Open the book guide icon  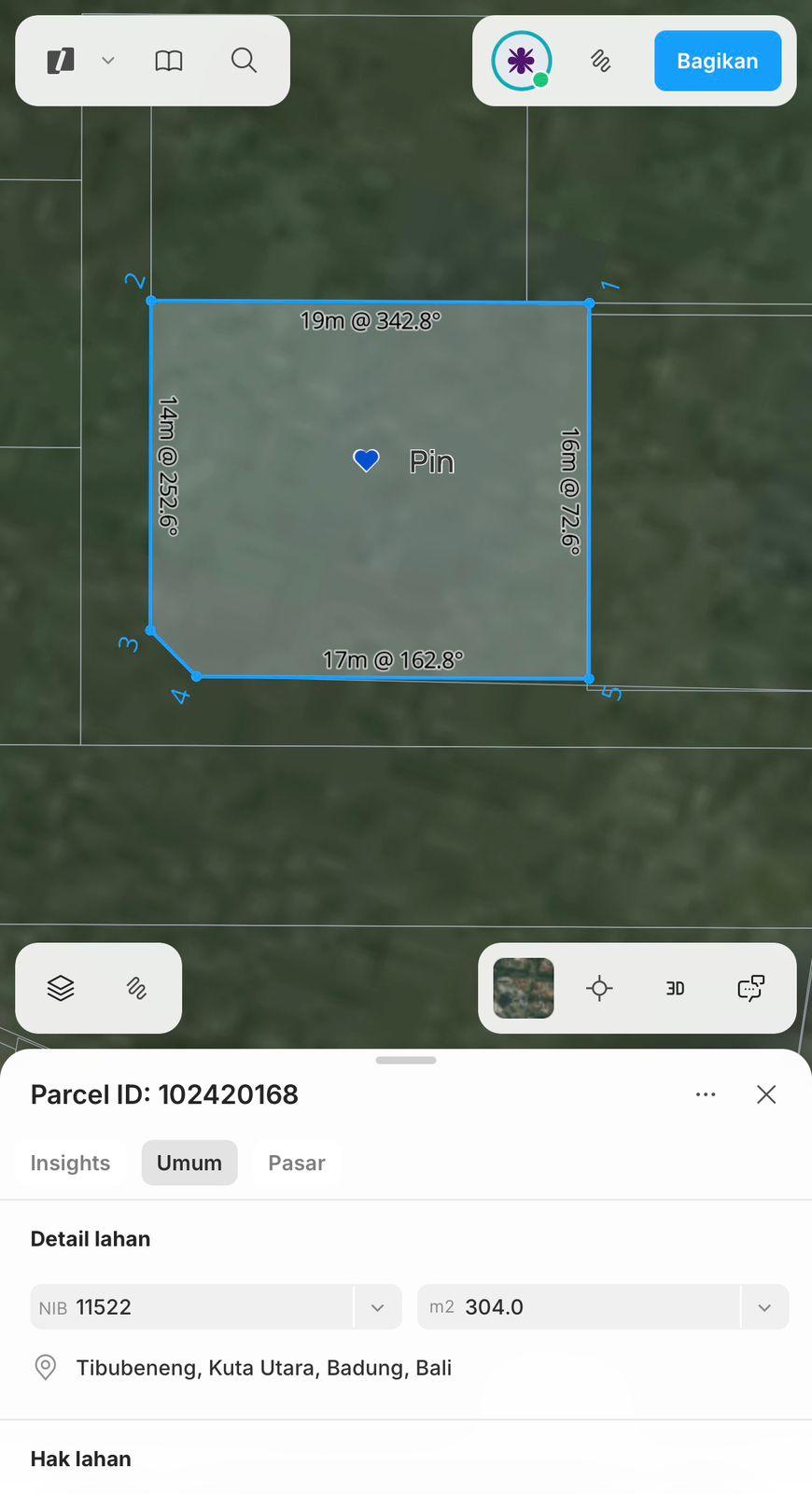pos(169,61)
